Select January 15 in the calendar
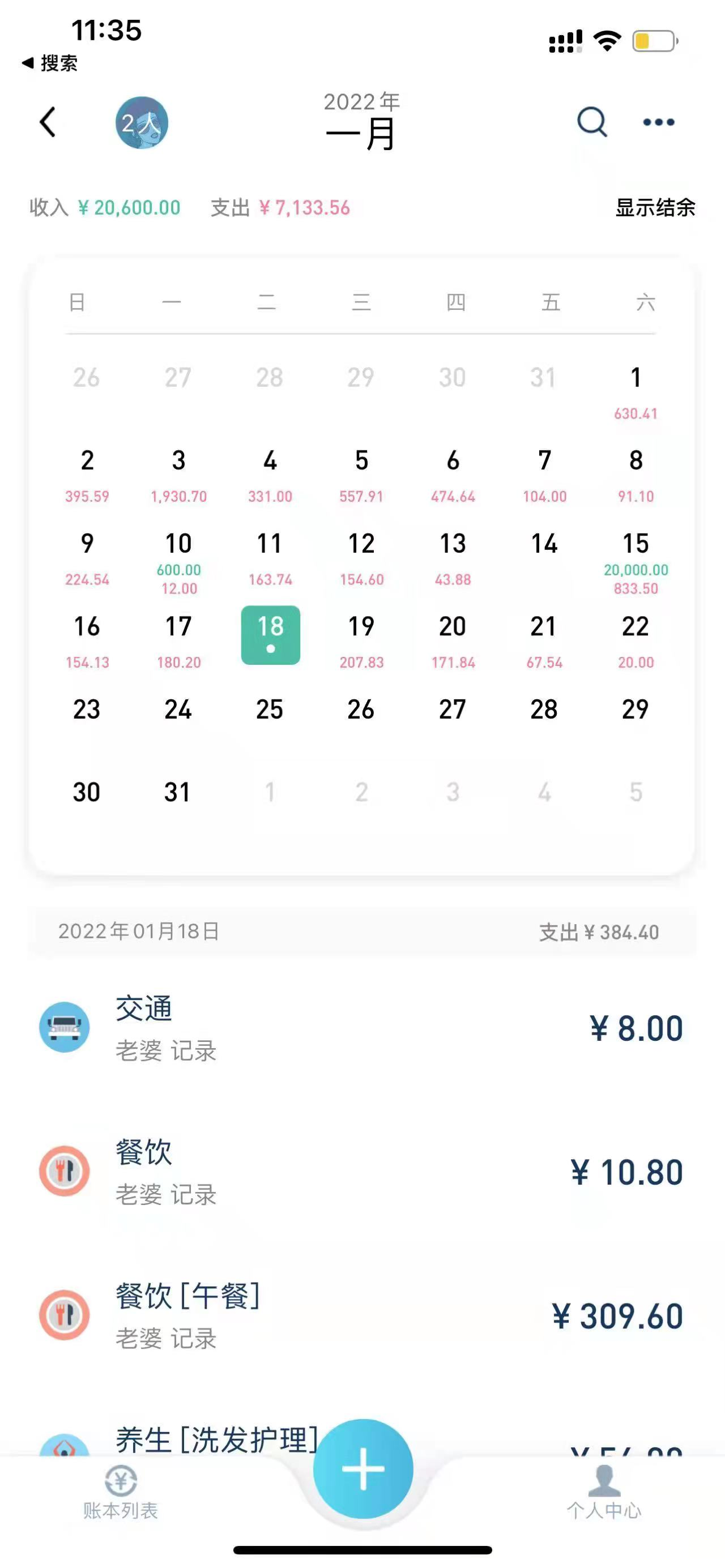The image size is (725, 1568). click(636, 559)
